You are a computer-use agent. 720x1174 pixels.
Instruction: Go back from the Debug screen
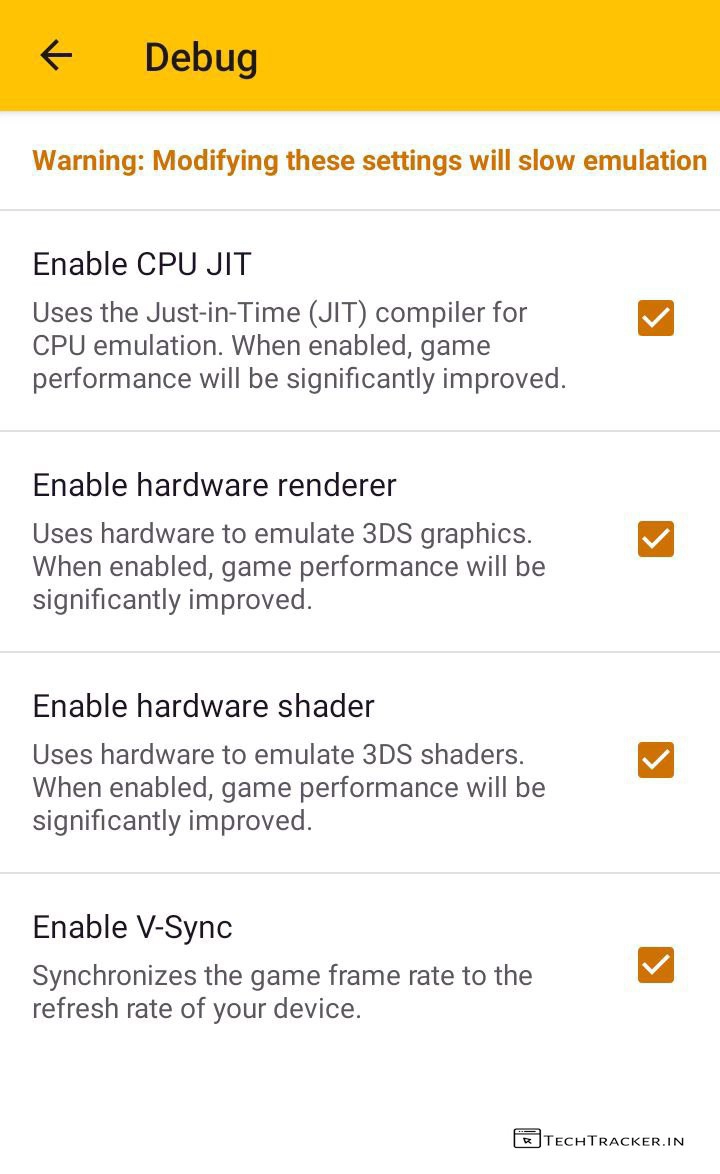56,56
